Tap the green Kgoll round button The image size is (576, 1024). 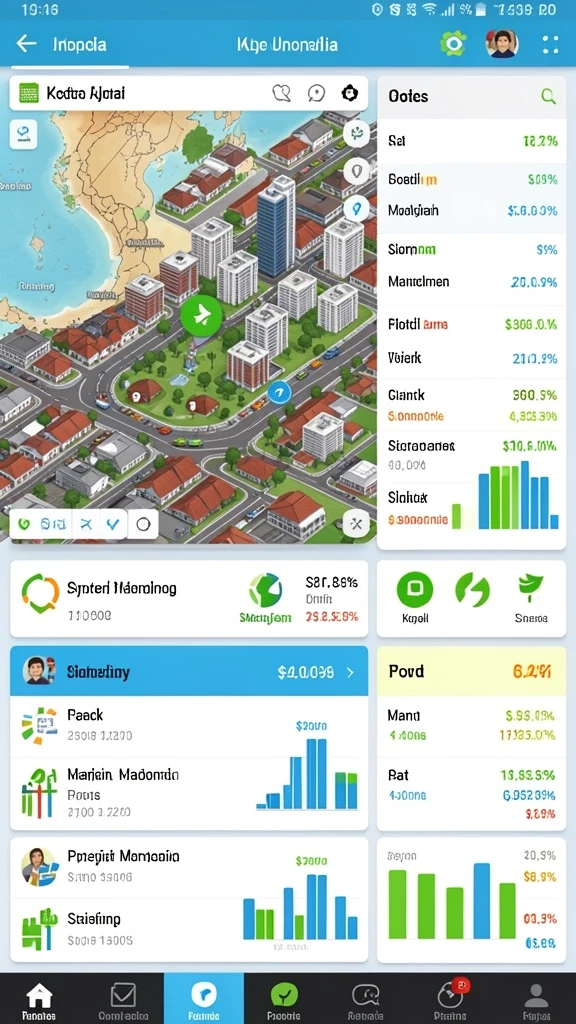(x=415, y=590)
